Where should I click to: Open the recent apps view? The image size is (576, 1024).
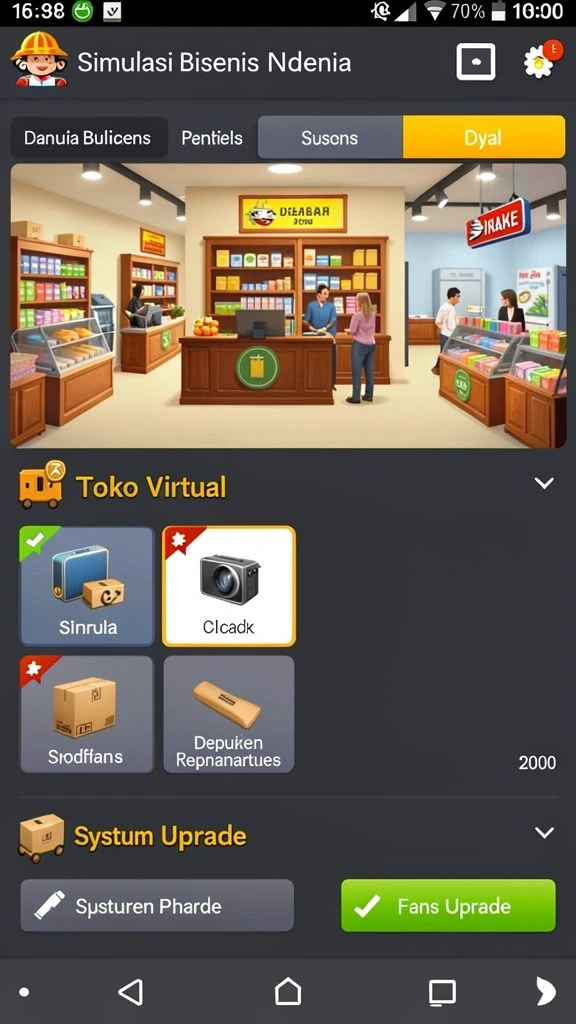442,992
